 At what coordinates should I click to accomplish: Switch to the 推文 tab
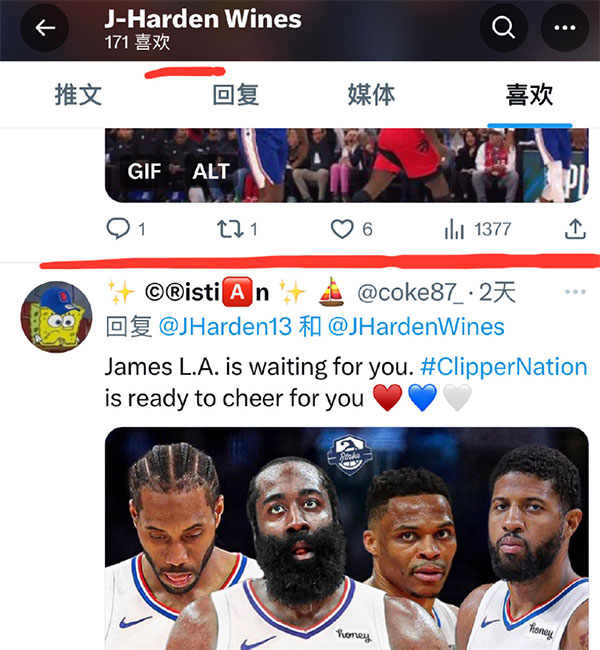pyautogui.click(x=78, y=96)
